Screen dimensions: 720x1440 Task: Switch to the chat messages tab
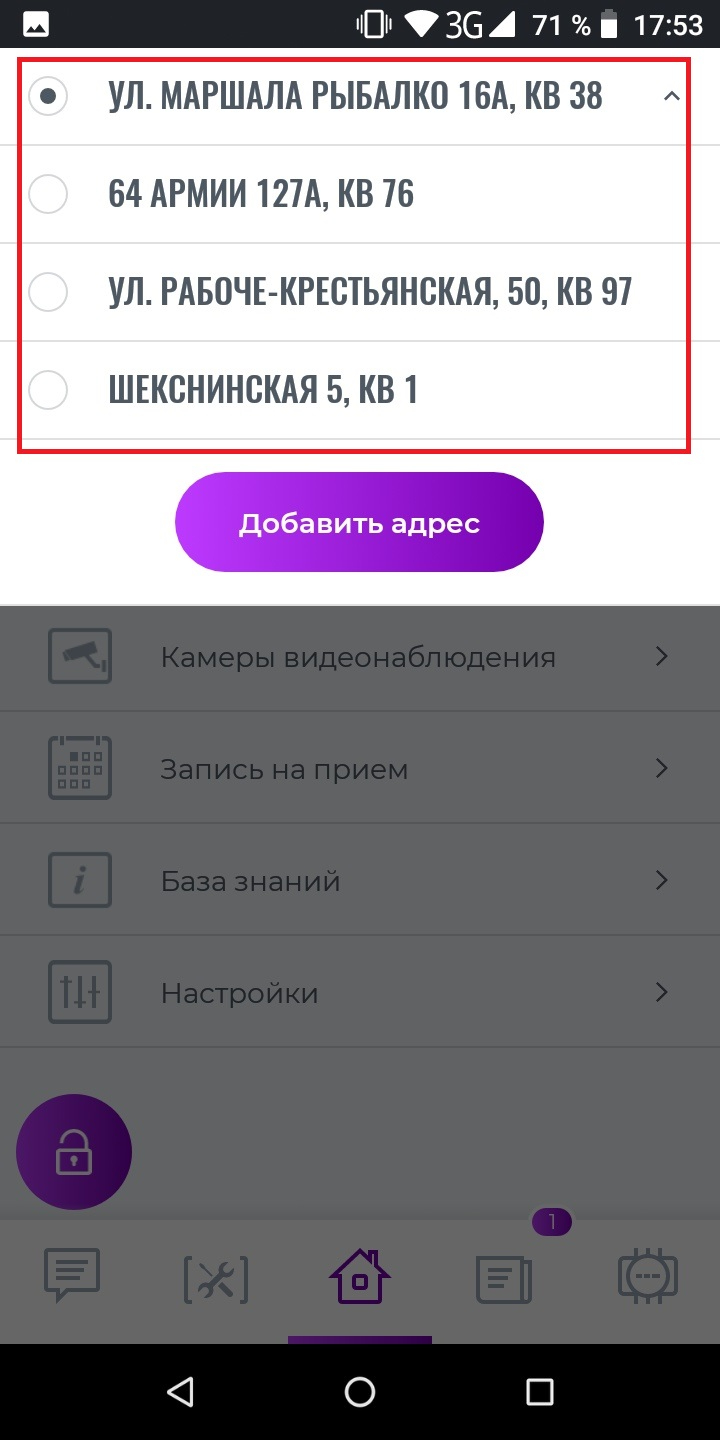coord(72,1277)
